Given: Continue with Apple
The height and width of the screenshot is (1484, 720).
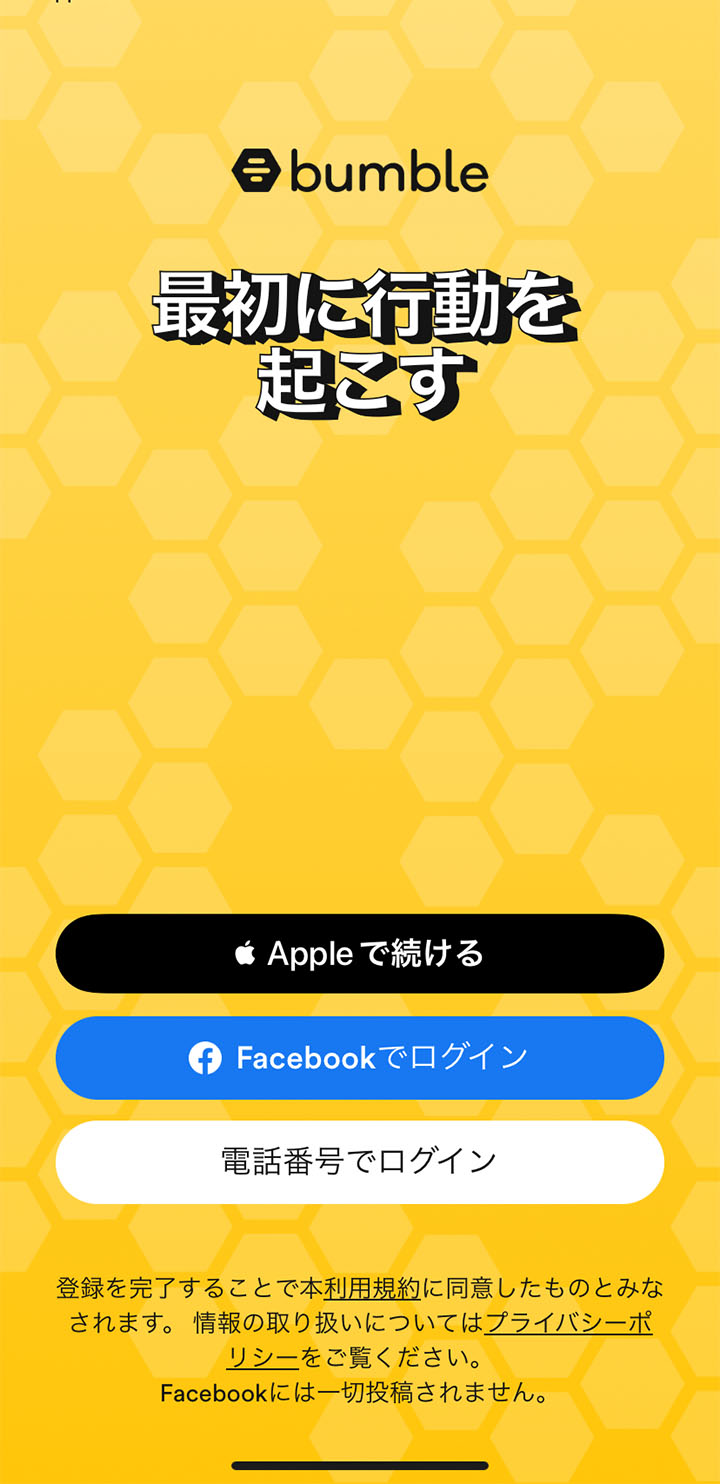Looking at the screenshot, I should tap(360, 953).
